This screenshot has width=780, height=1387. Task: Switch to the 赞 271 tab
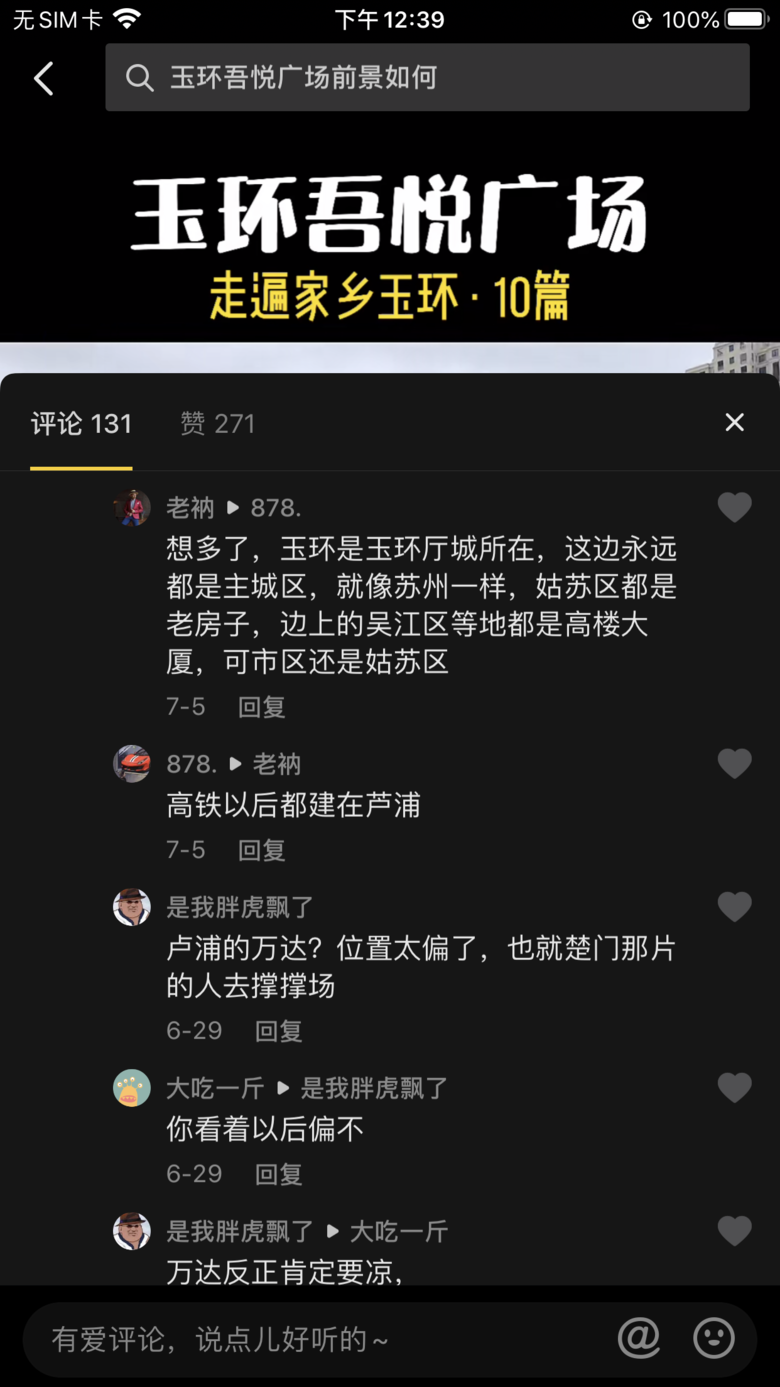pyautogui.click(x=217, y=423)
